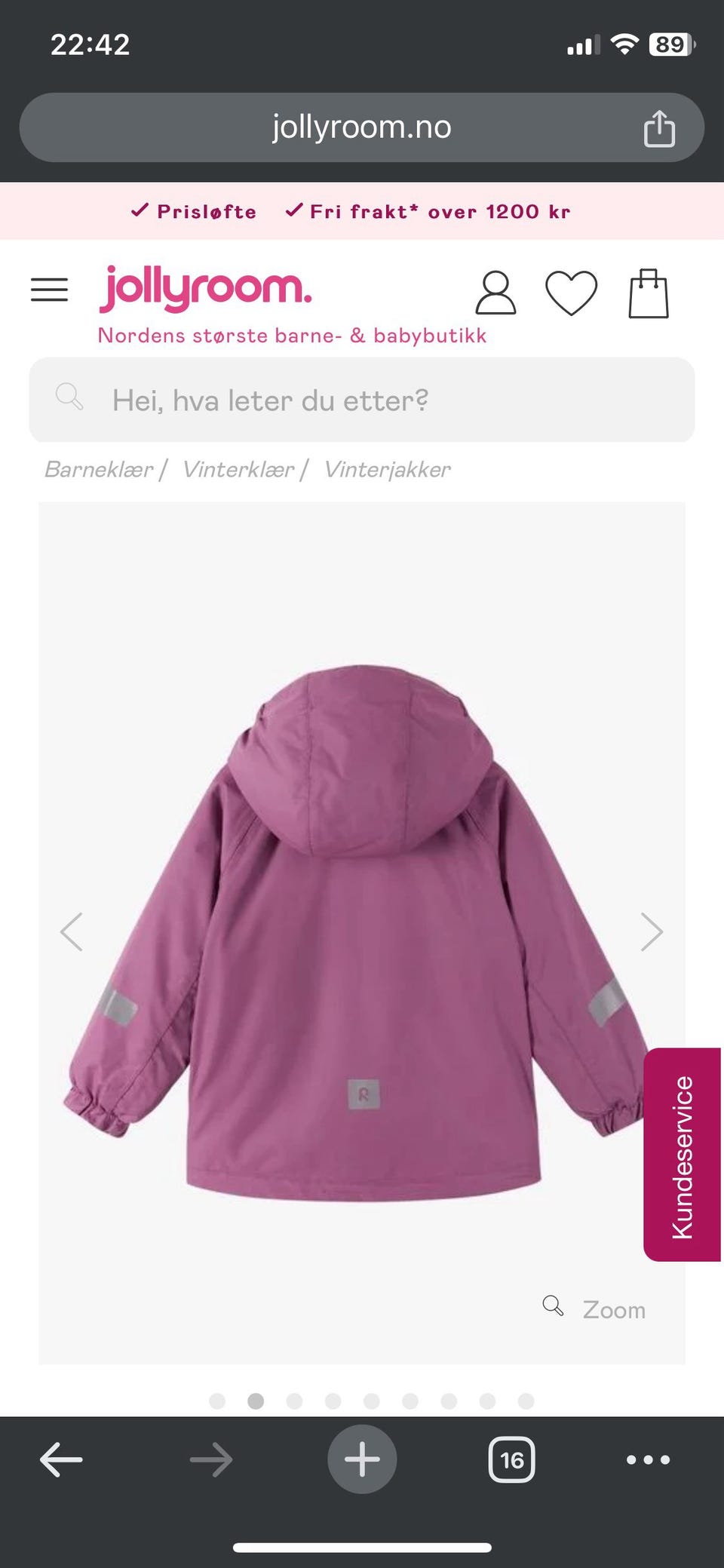This screenshot has width=724, height=1568.
Task: Click the Jollyroom logo
Action: 205,287
